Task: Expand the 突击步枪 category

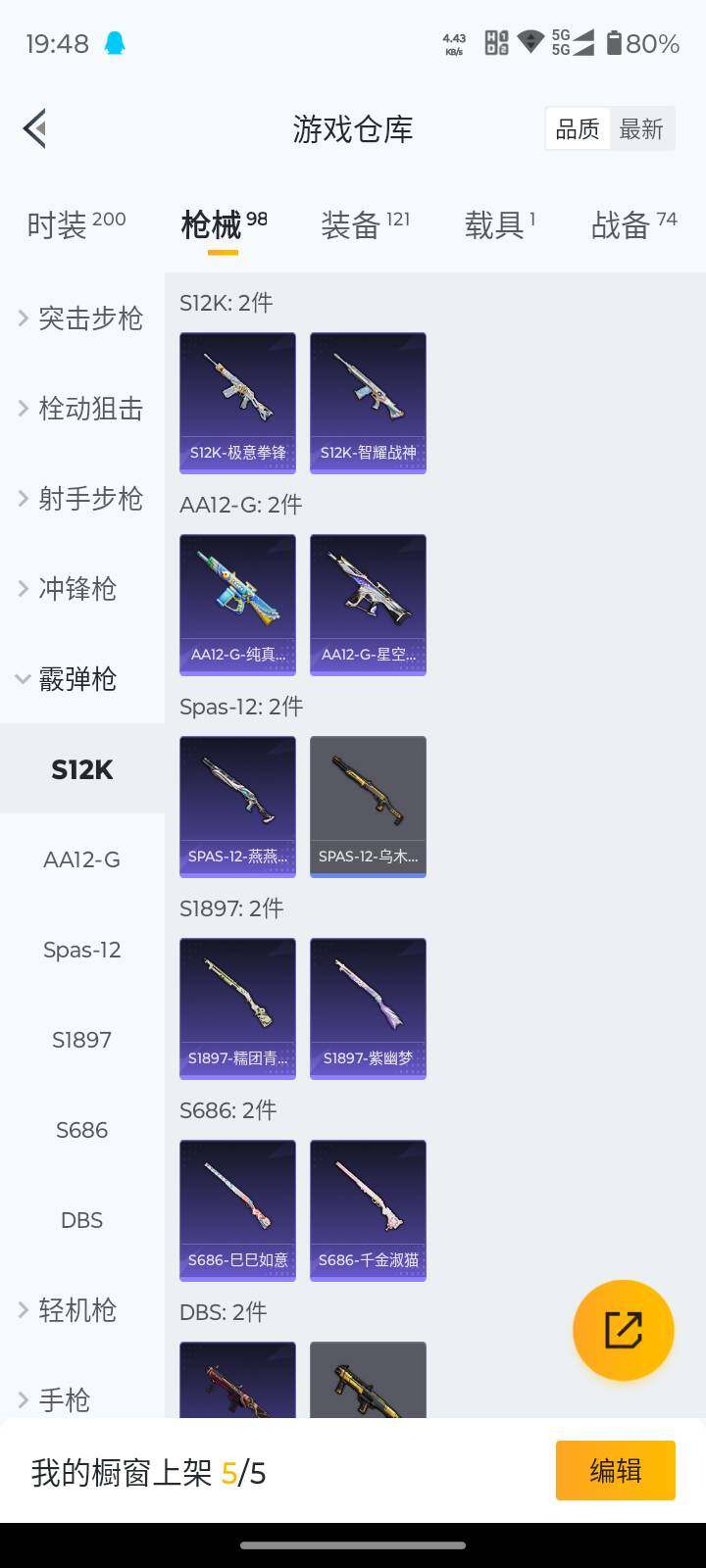Action: pyautogui.click(x=81, y=318)
